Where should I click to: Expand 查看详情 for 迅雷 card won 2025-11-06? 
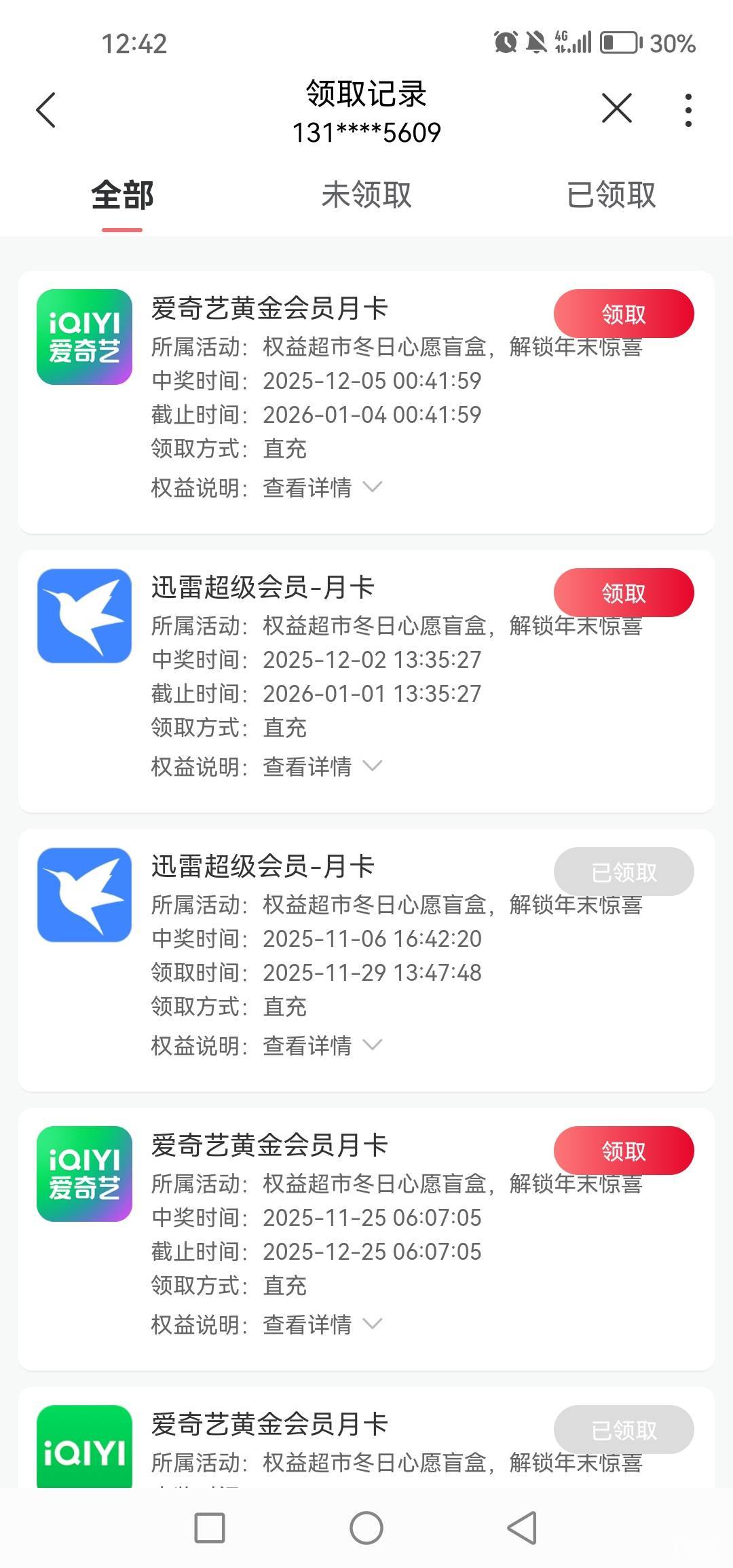coord(322,1045)
